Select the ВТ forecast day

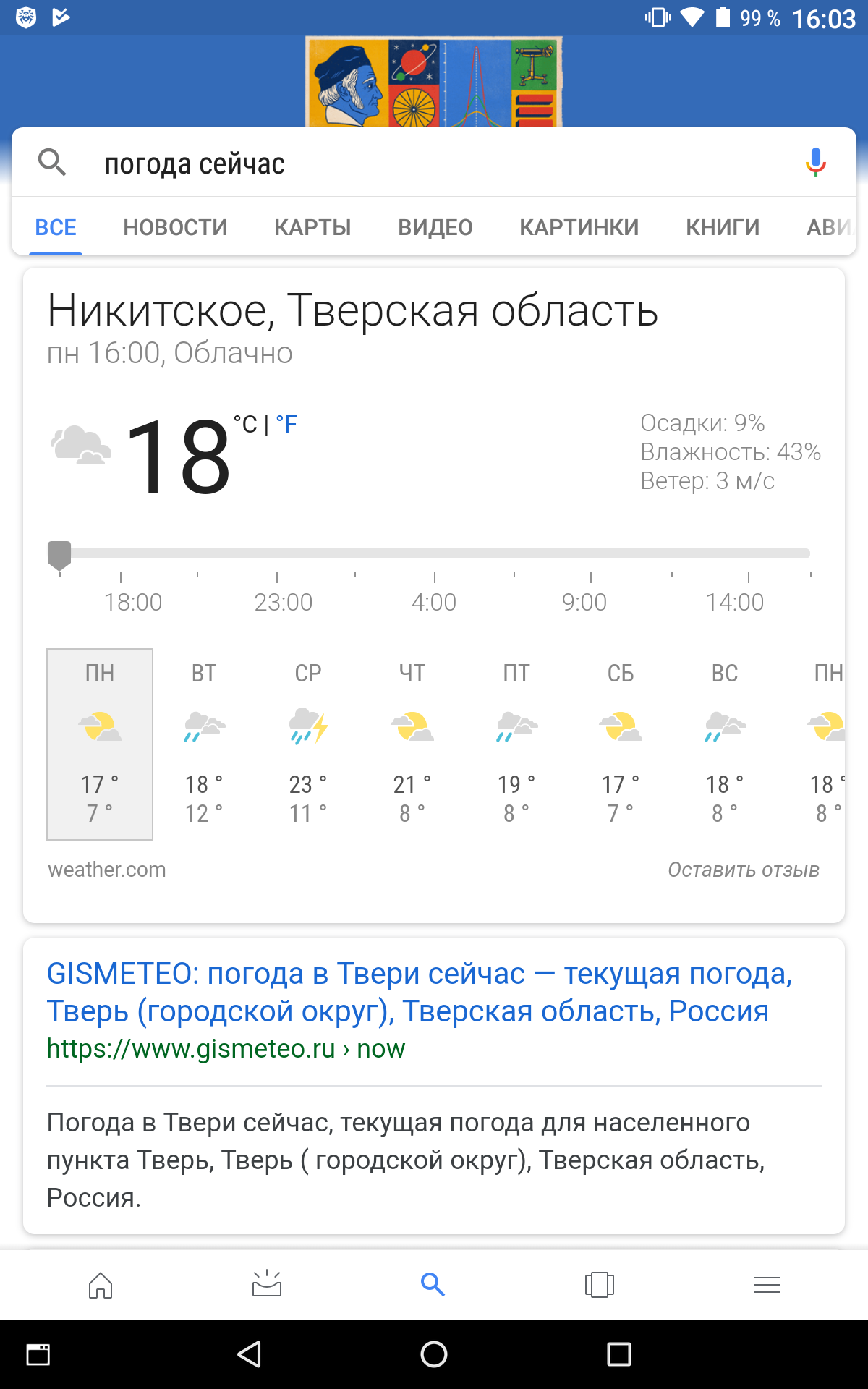tap(204, 744)
